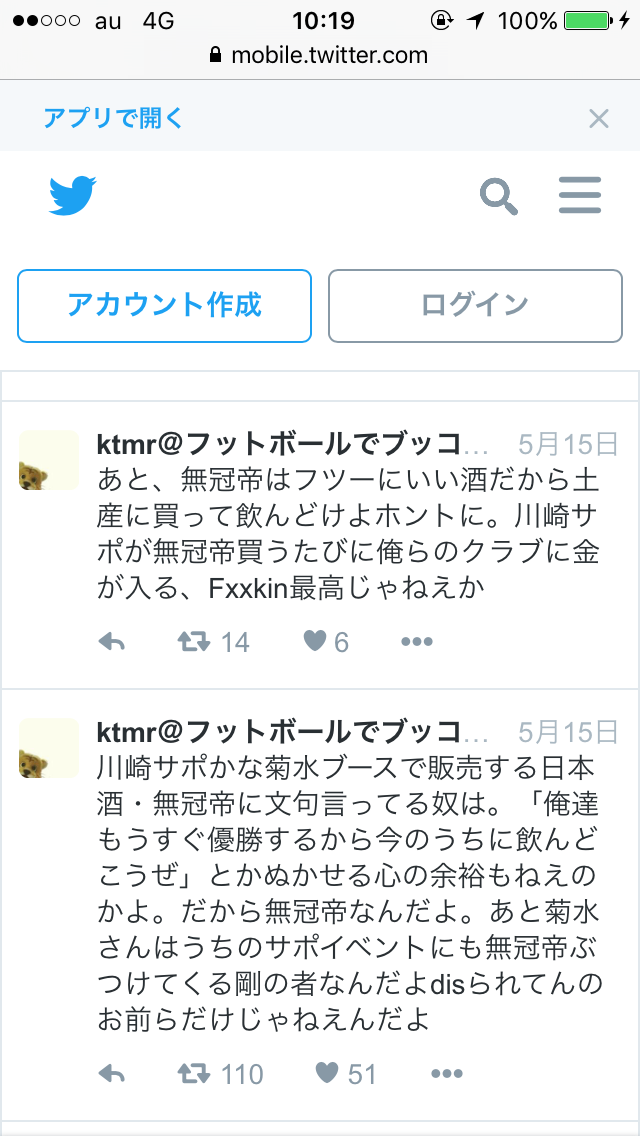Dismiss the open-in-app banner
The image size is (640, 1136).
click(x=598, y=119)
